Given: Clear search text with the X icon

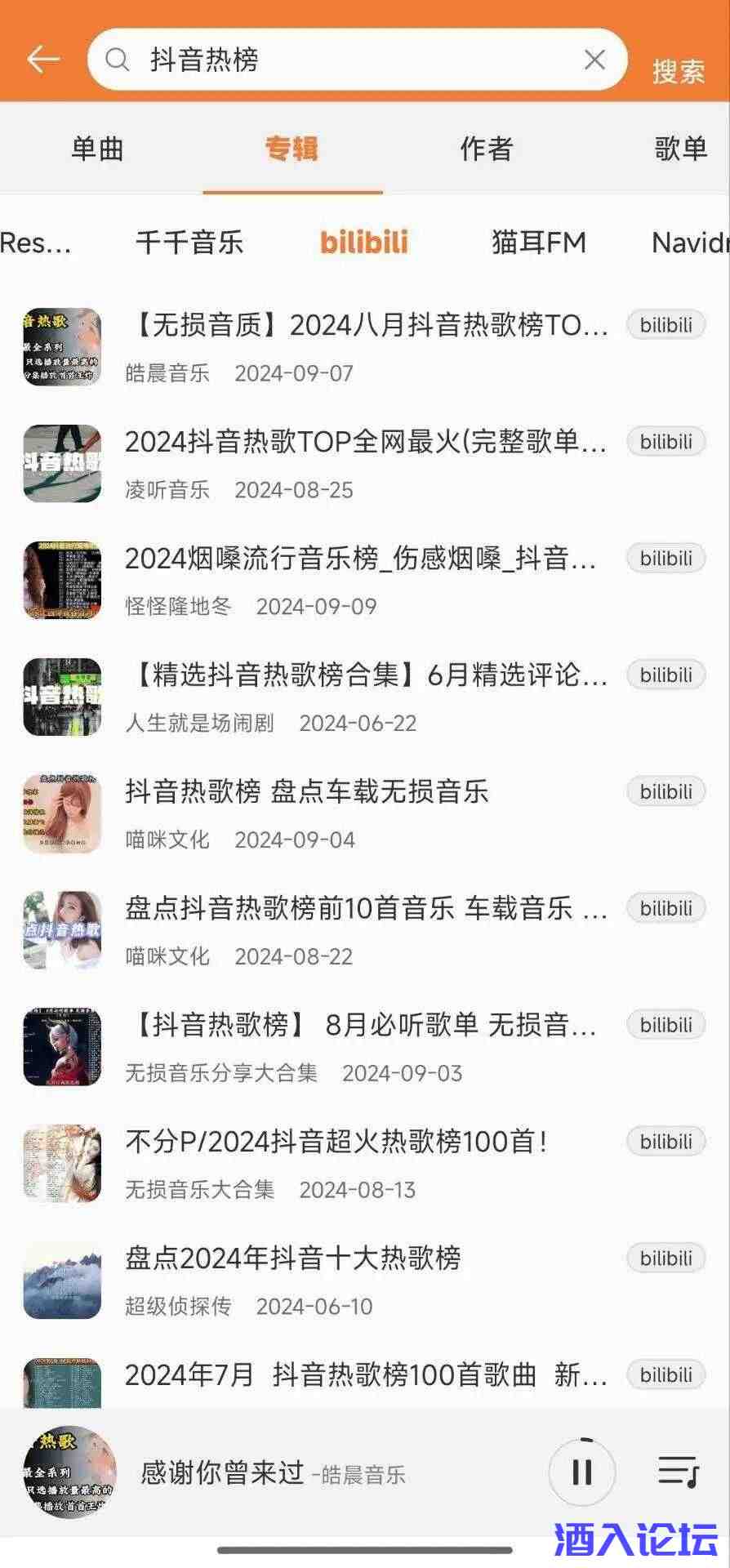Looking at the screenshot, I should pos(594,60).
